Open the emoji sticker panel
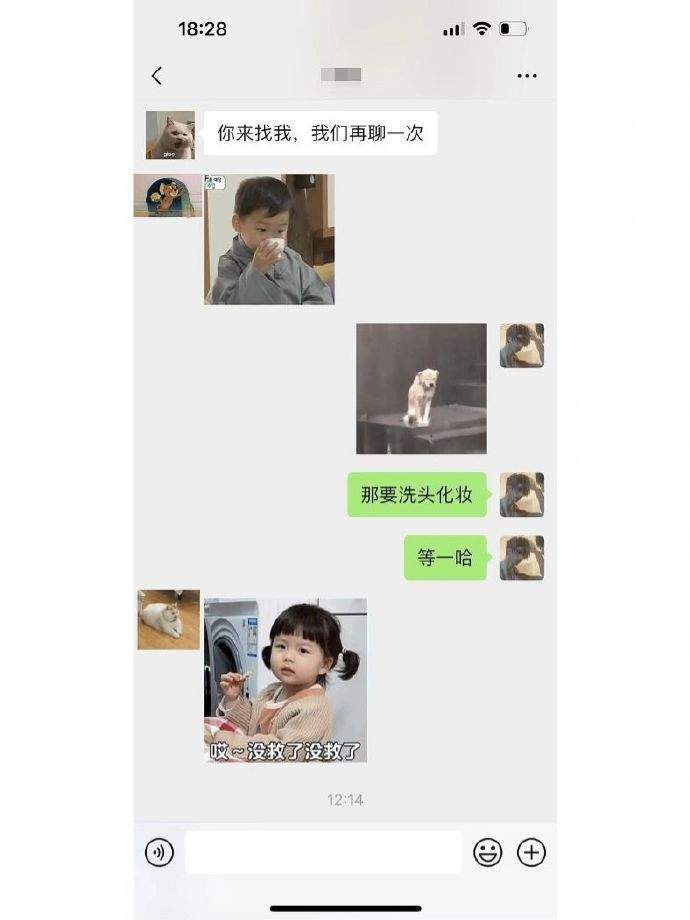 487,852
